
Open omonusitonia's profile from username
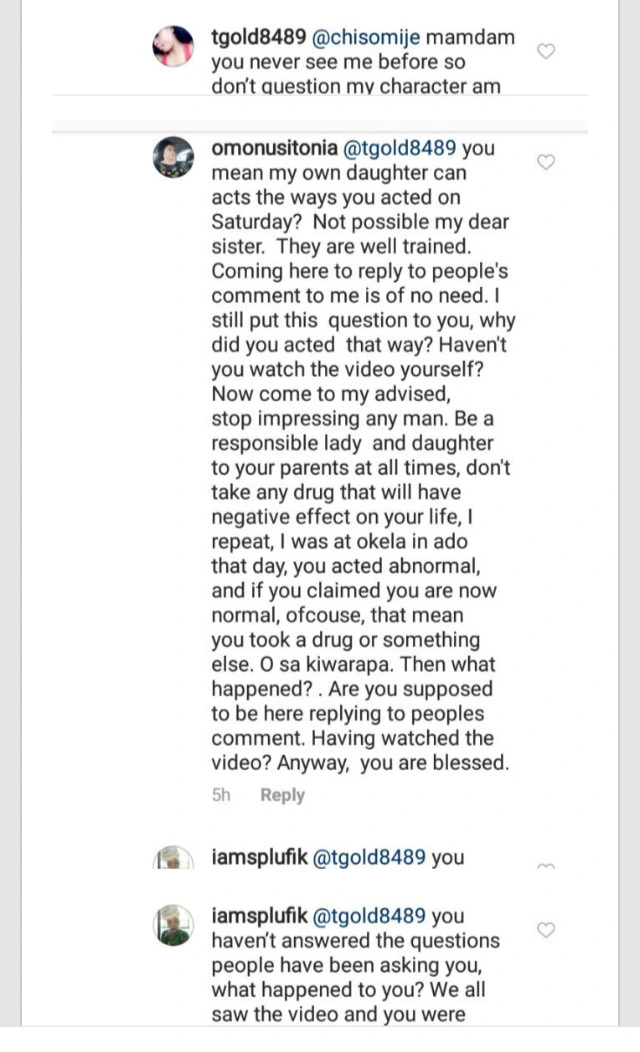274,148
